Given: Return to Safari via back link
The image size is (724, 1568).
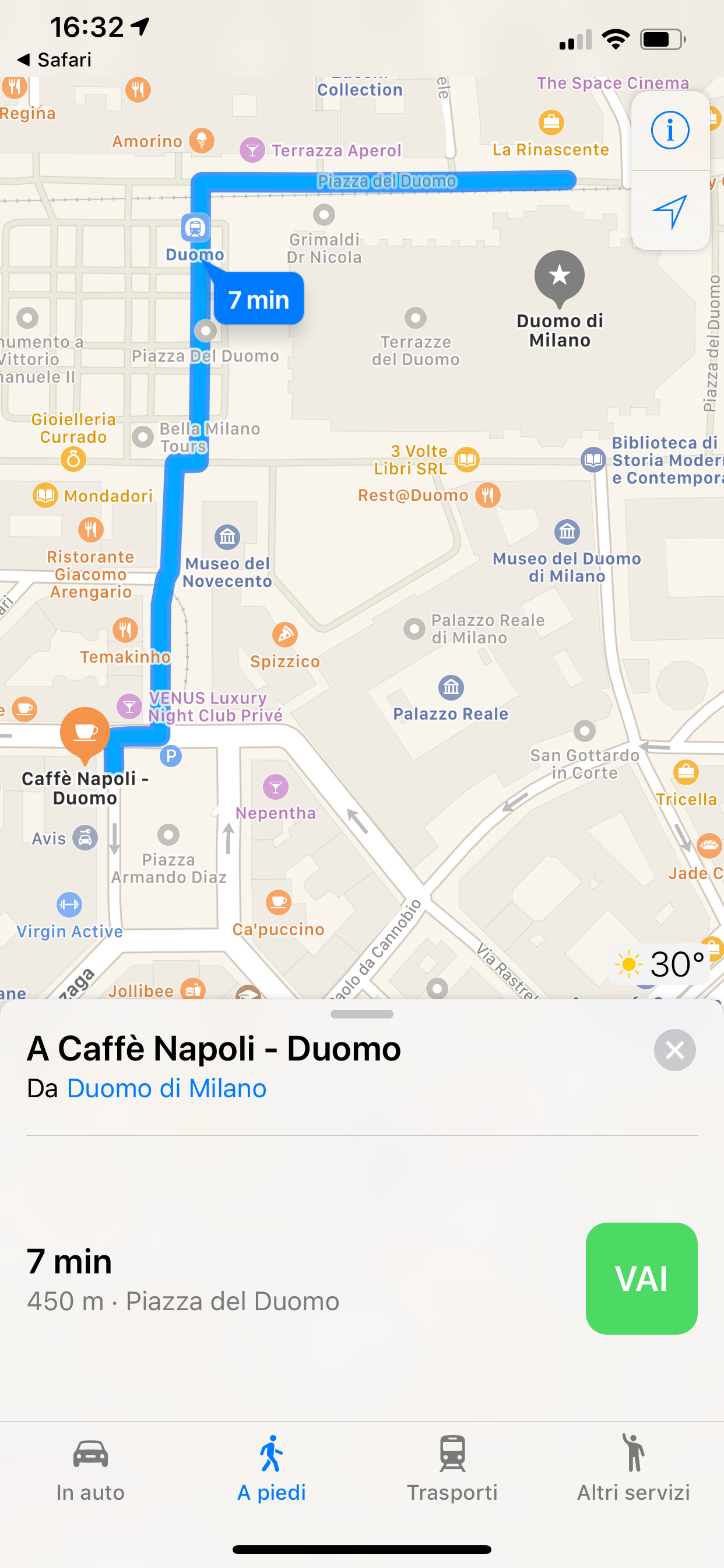Looking at the screenshot, I should [x=55, y=60].
